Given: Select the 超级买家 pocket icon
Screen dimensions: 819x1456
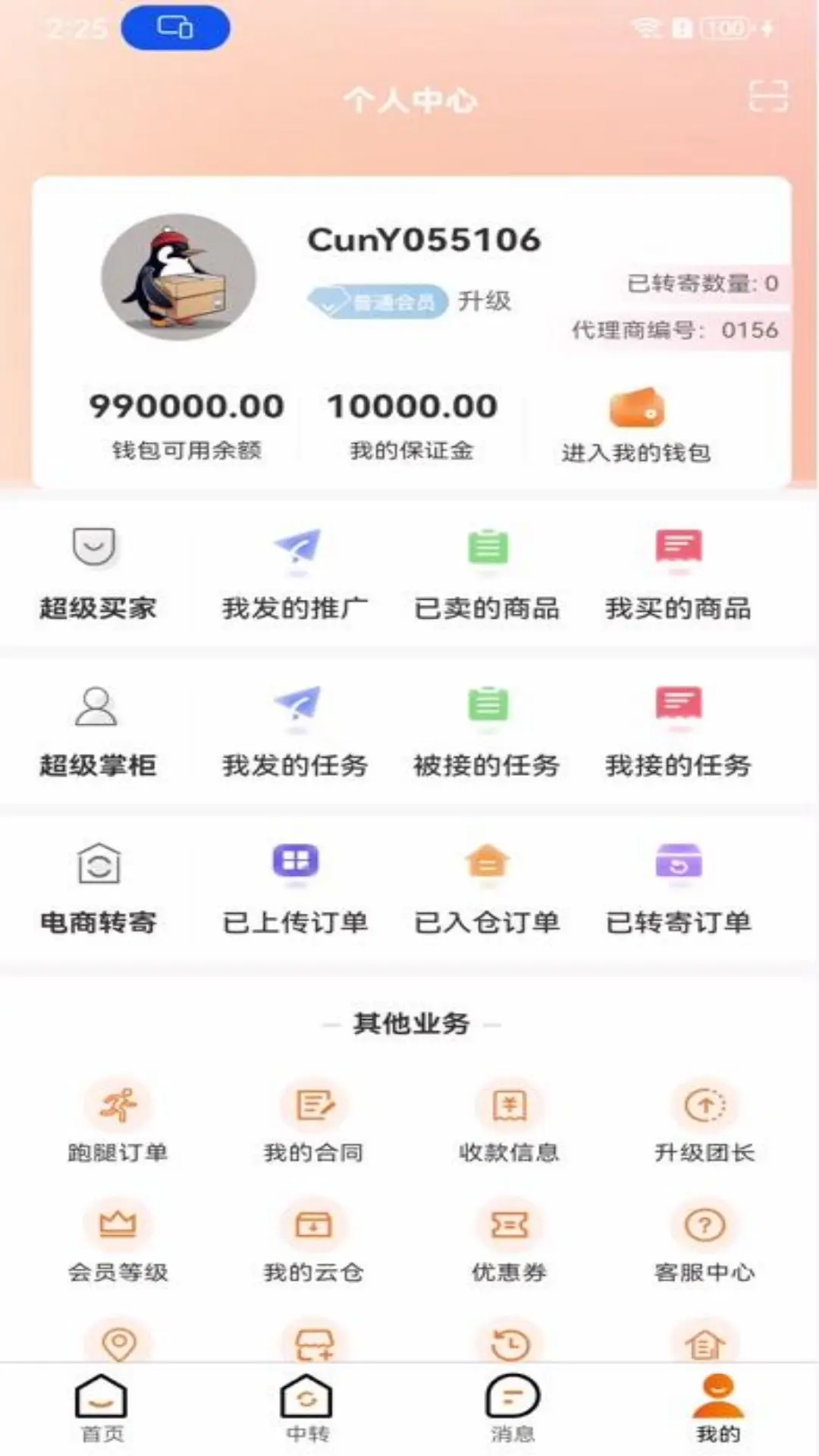Looking at the screenshot, I should (93, 546).
